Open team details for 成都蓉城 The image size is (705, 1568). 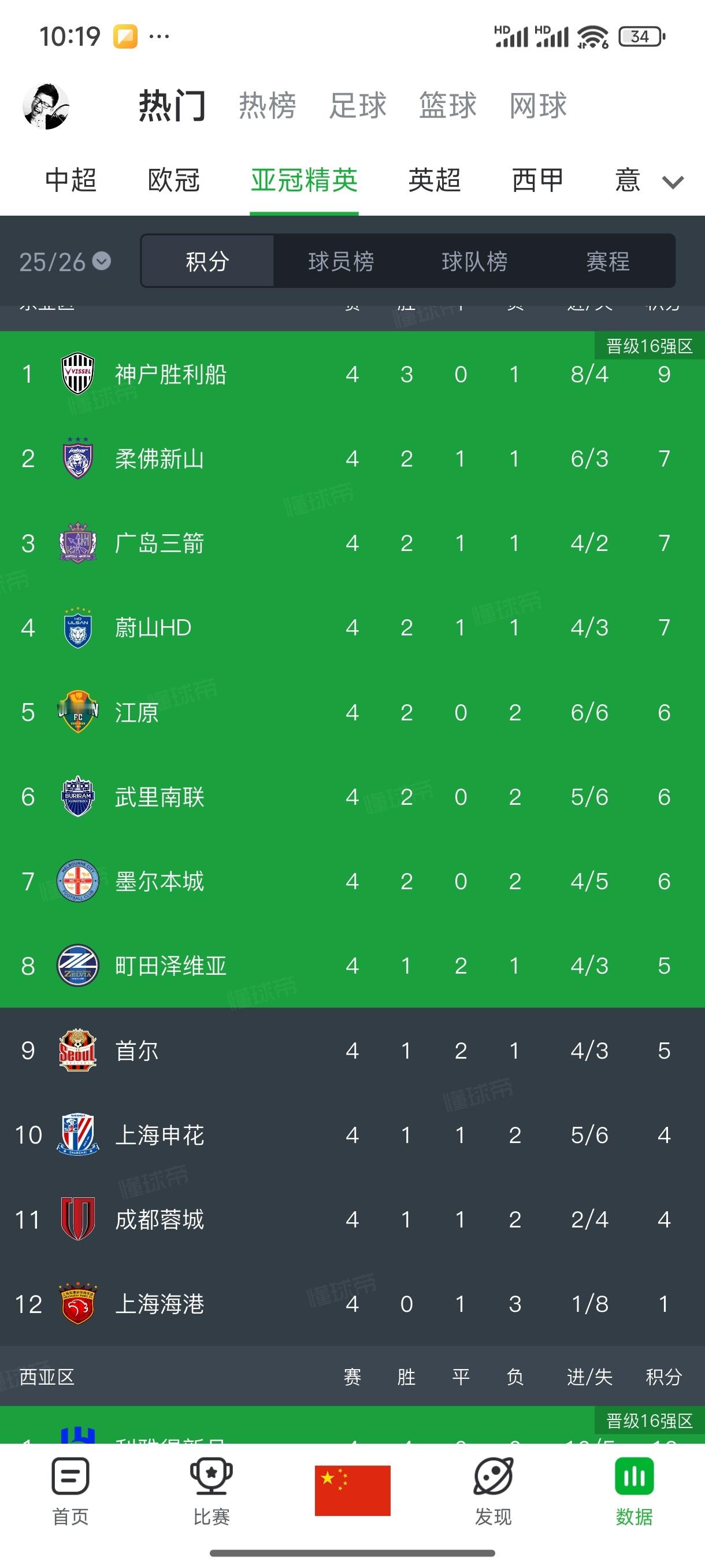(x=161, y=1219)
